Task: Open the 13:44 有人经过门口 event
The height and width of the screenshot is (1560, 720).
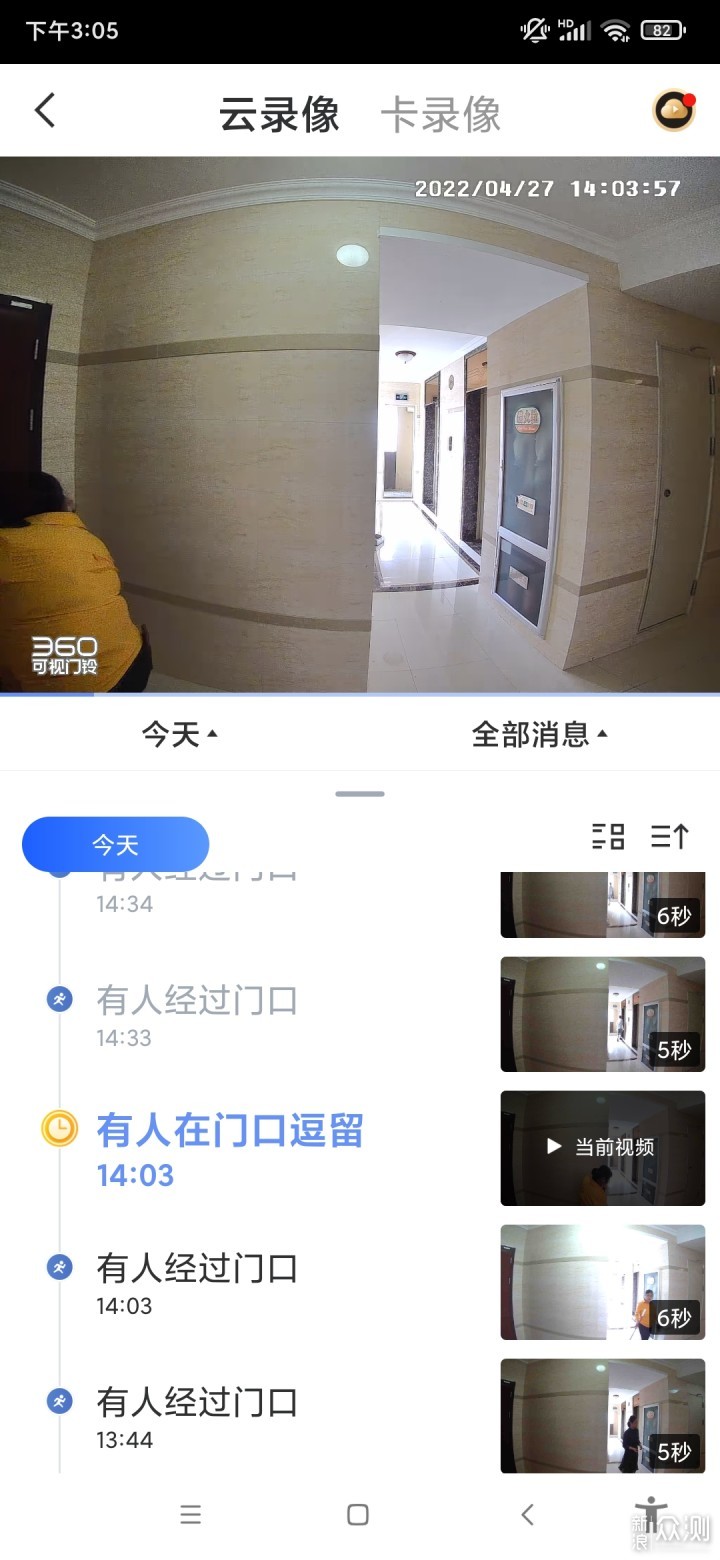Action: (x=197, y=1415)
